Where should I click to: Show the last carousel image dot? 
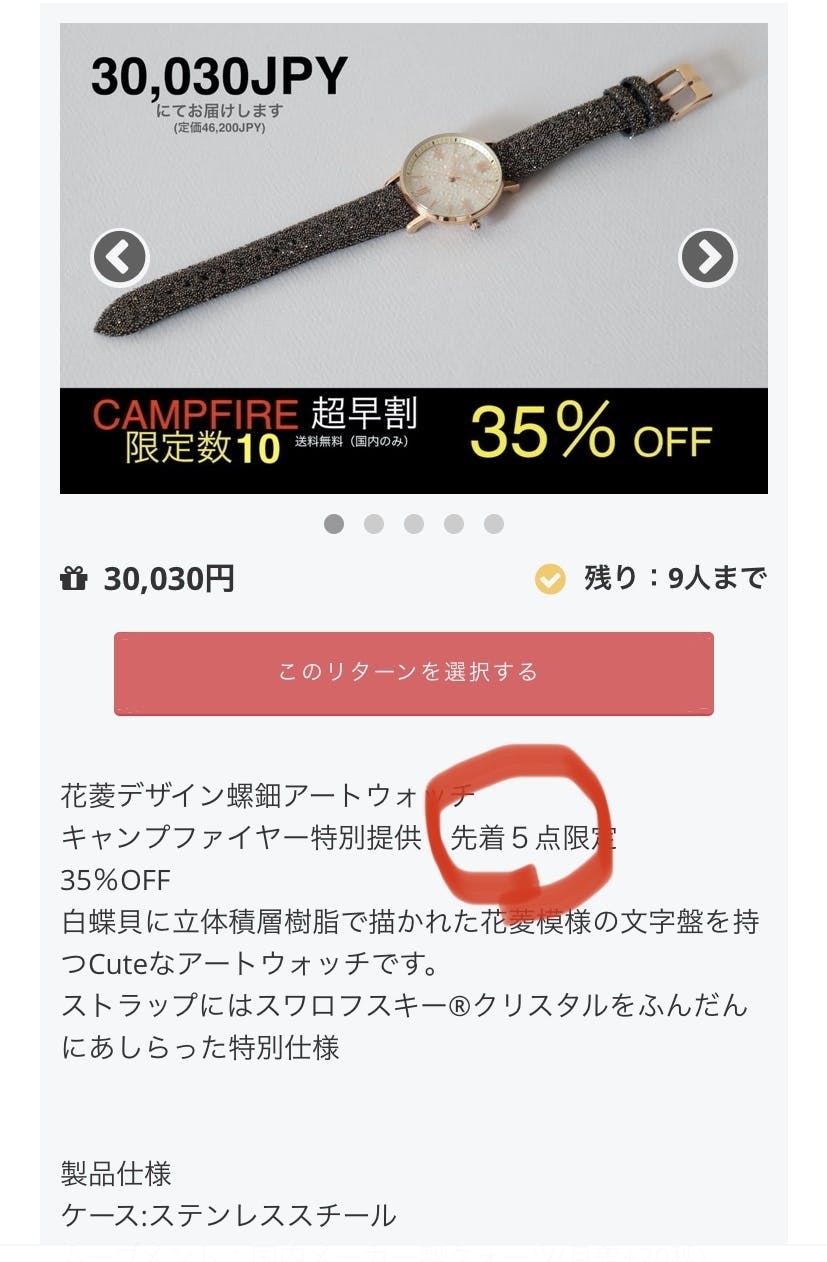point(494,524)
